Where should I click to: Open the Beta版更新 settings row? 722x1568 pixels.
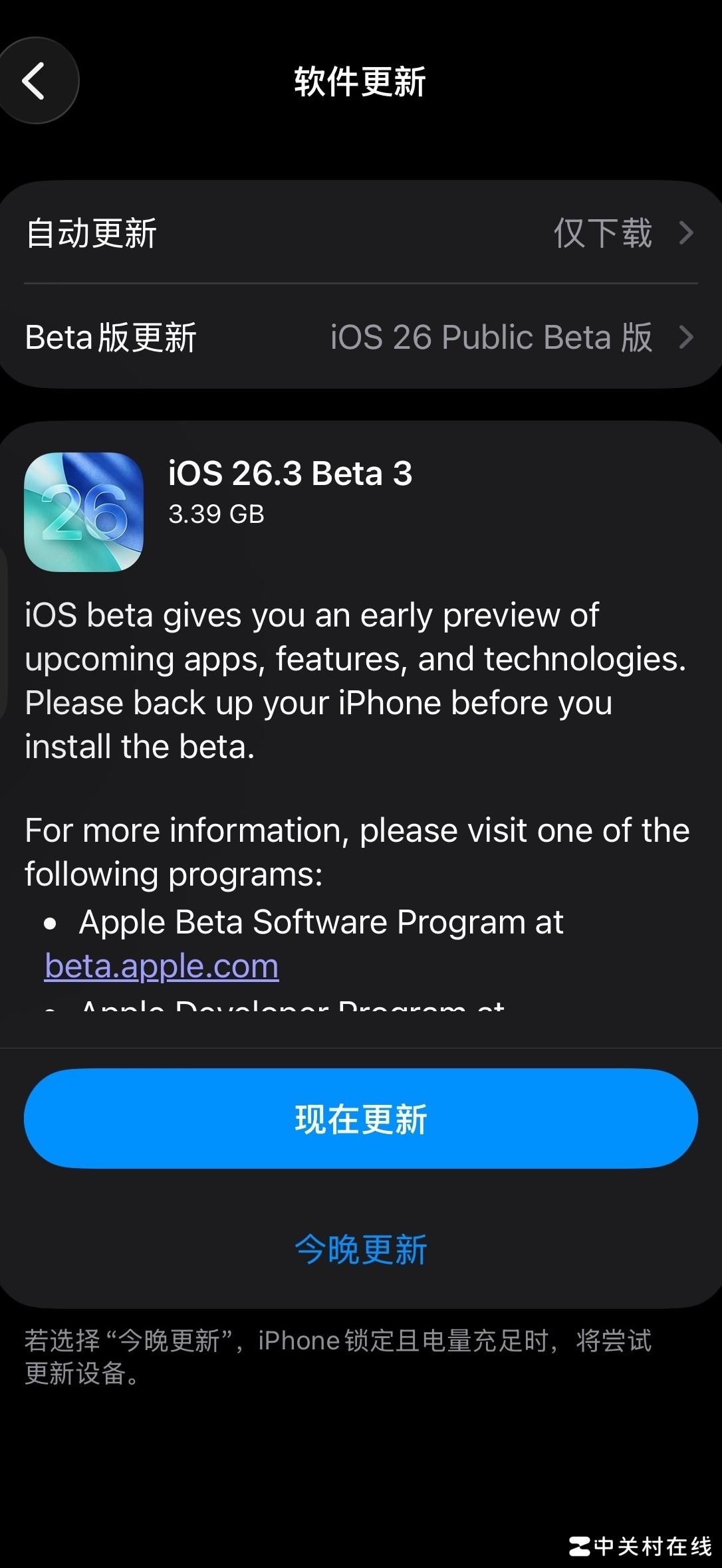pos(360,337)
